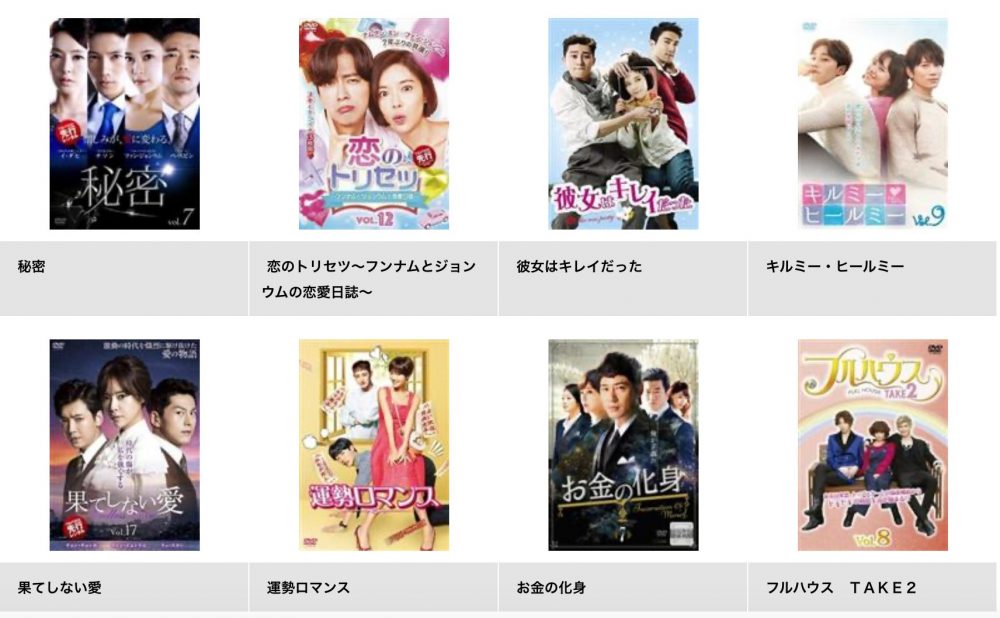Viewport: 1000px width, 618px height.
Task: Select the お金の化身 DVD cover
Action: [623, 445]
